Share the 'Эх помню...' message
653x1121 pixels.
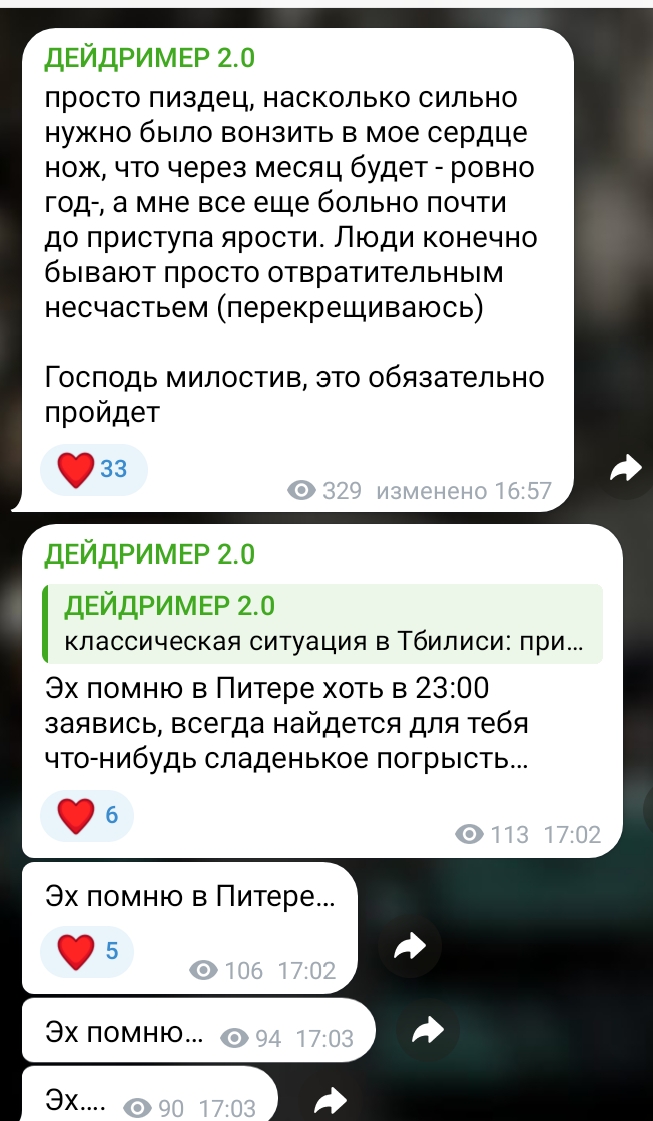click(427, 1029)
